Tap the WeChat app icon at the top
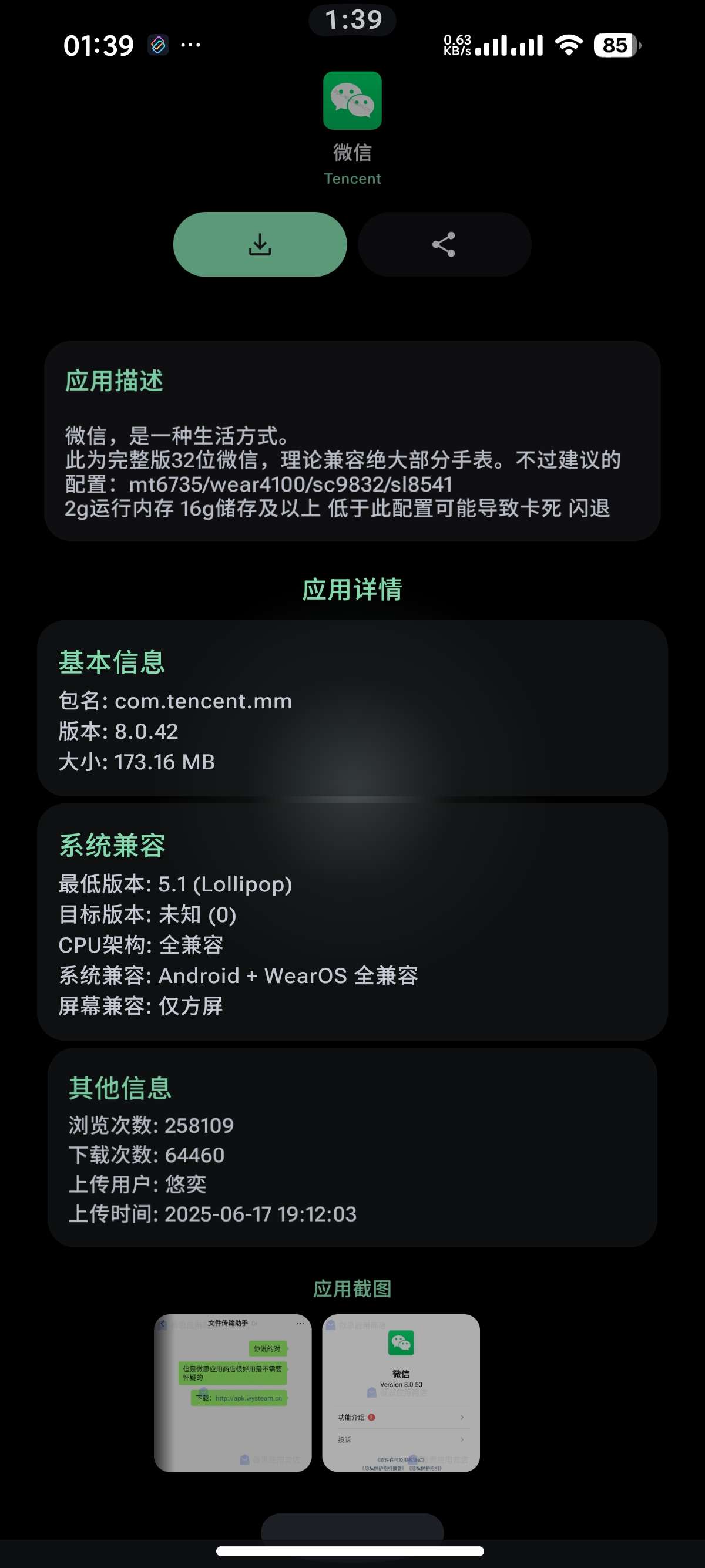Viewport: 705px width, 1568px height. (x=352, y=100)
